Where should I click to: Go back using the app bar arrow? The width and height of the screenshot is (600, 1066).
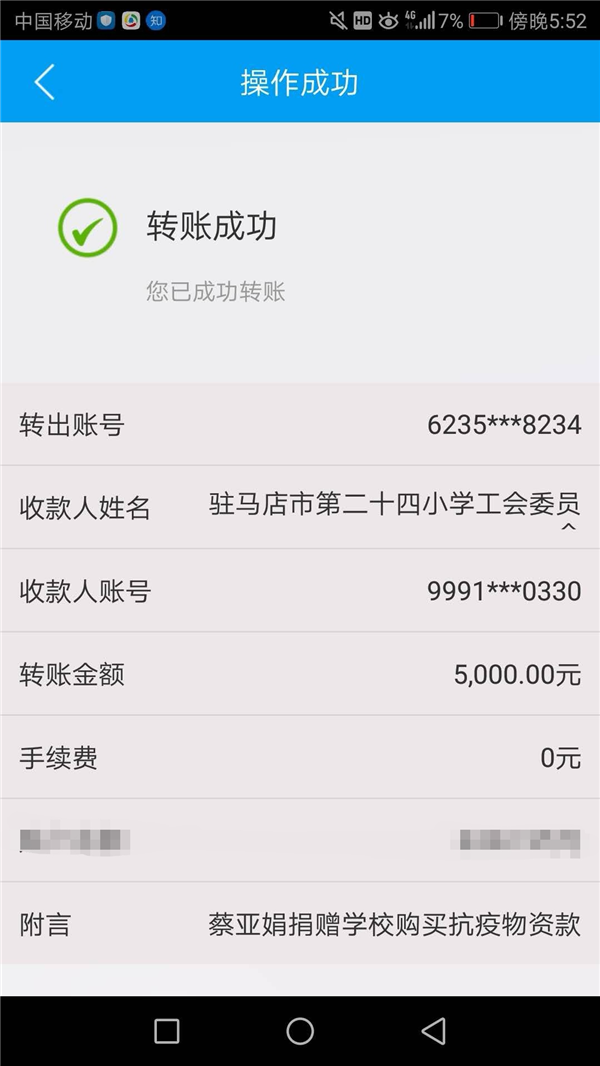(x=44, y=82)
